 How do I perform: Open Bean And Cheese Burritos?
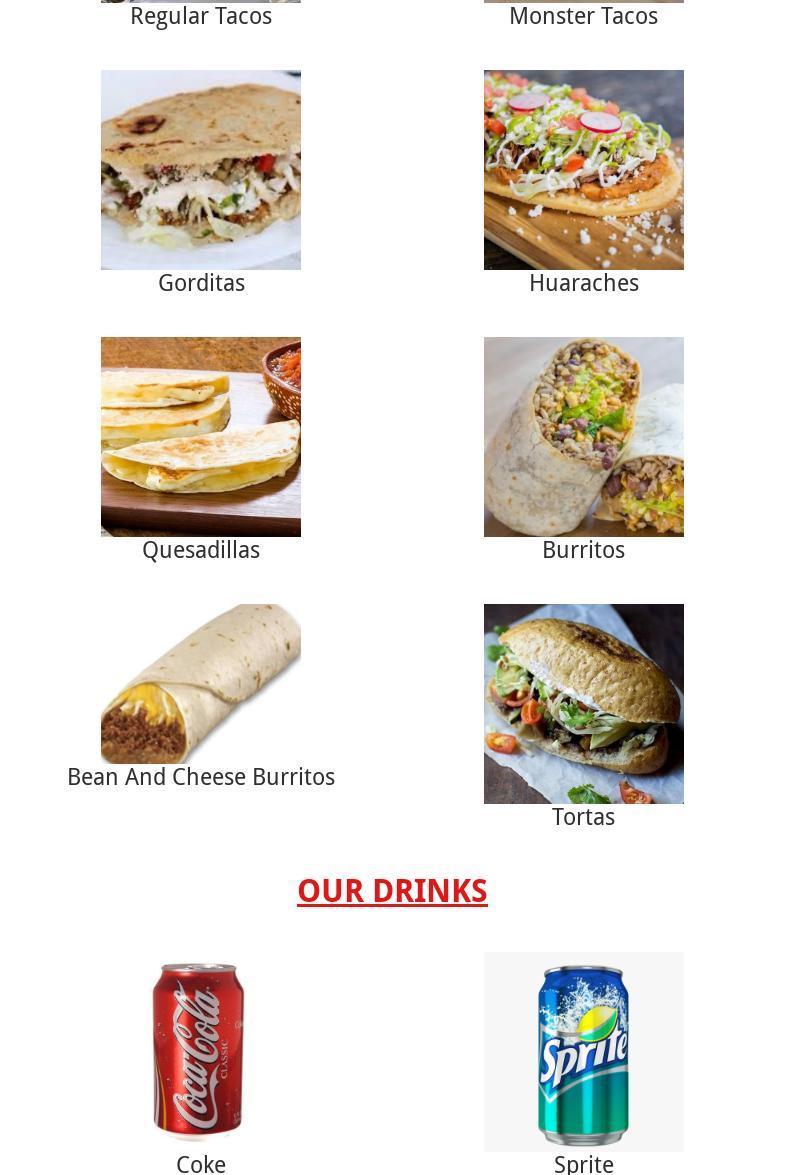coord(200,684)
